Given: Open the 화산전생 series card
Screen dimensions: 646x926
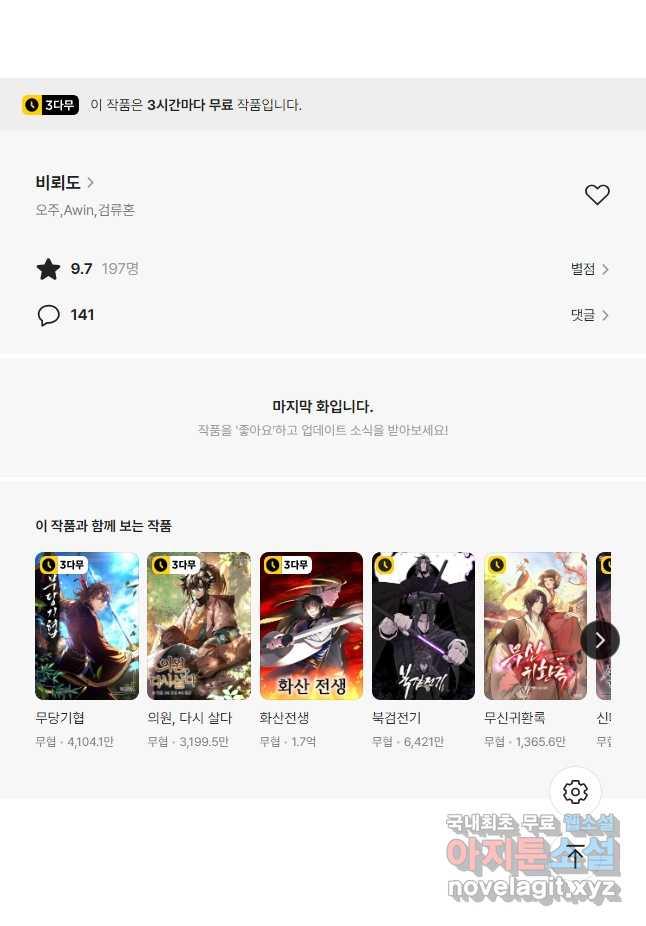Looking at the screenshot, I should [311, 626].
